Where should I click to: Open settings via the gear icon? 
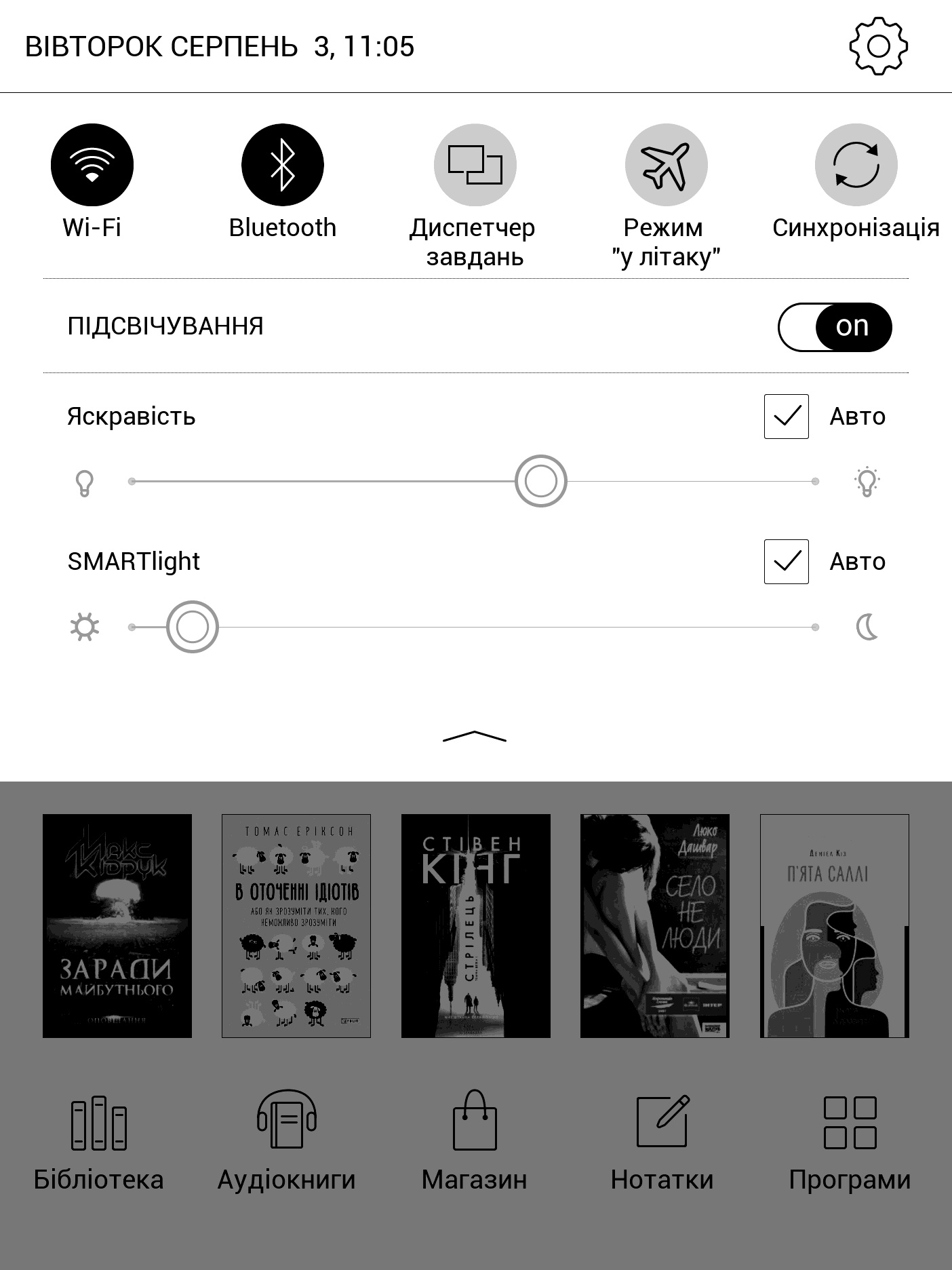pyautogui.click(x=878, y=47)
